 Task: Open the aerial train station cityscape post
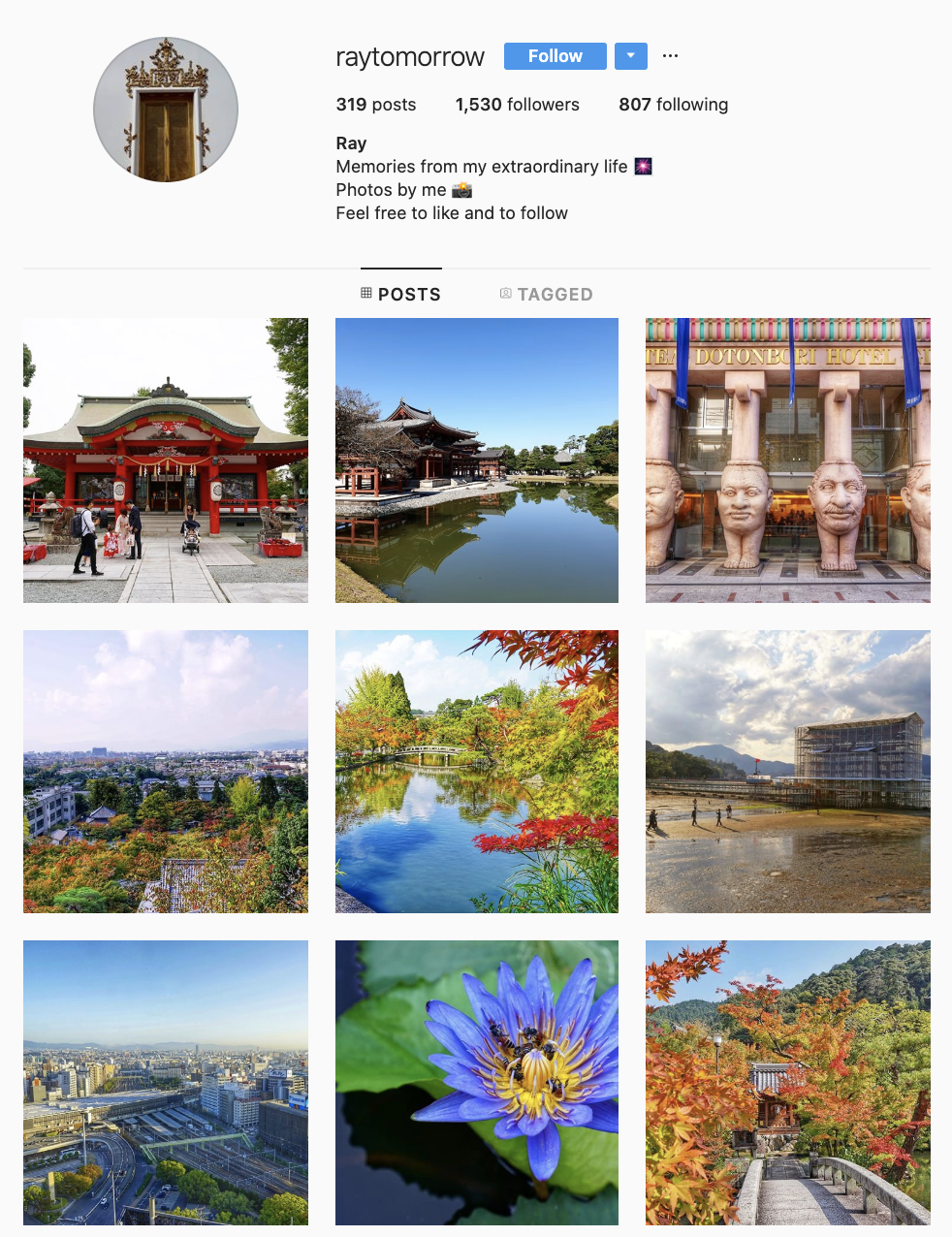pyautogui.click(x=166, y=1083)
